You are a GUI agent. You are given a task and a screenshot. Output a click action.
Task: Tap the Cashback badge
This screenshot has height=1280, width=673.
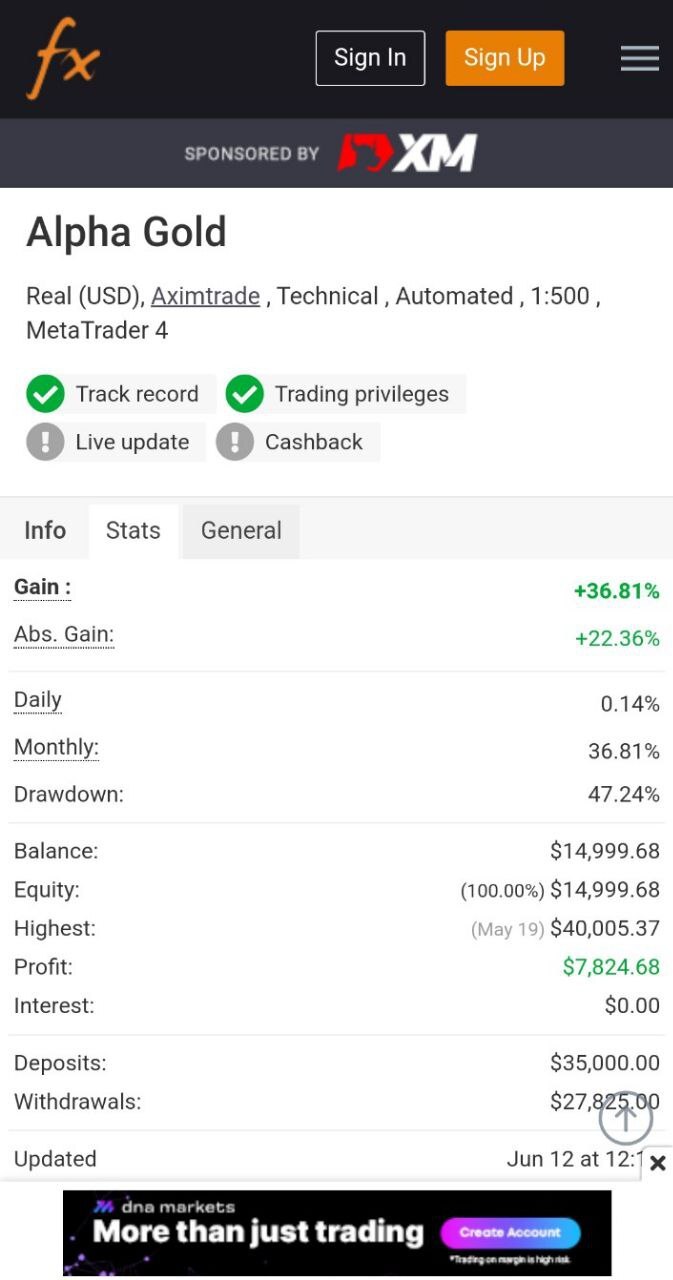click(x=295, y=442)
